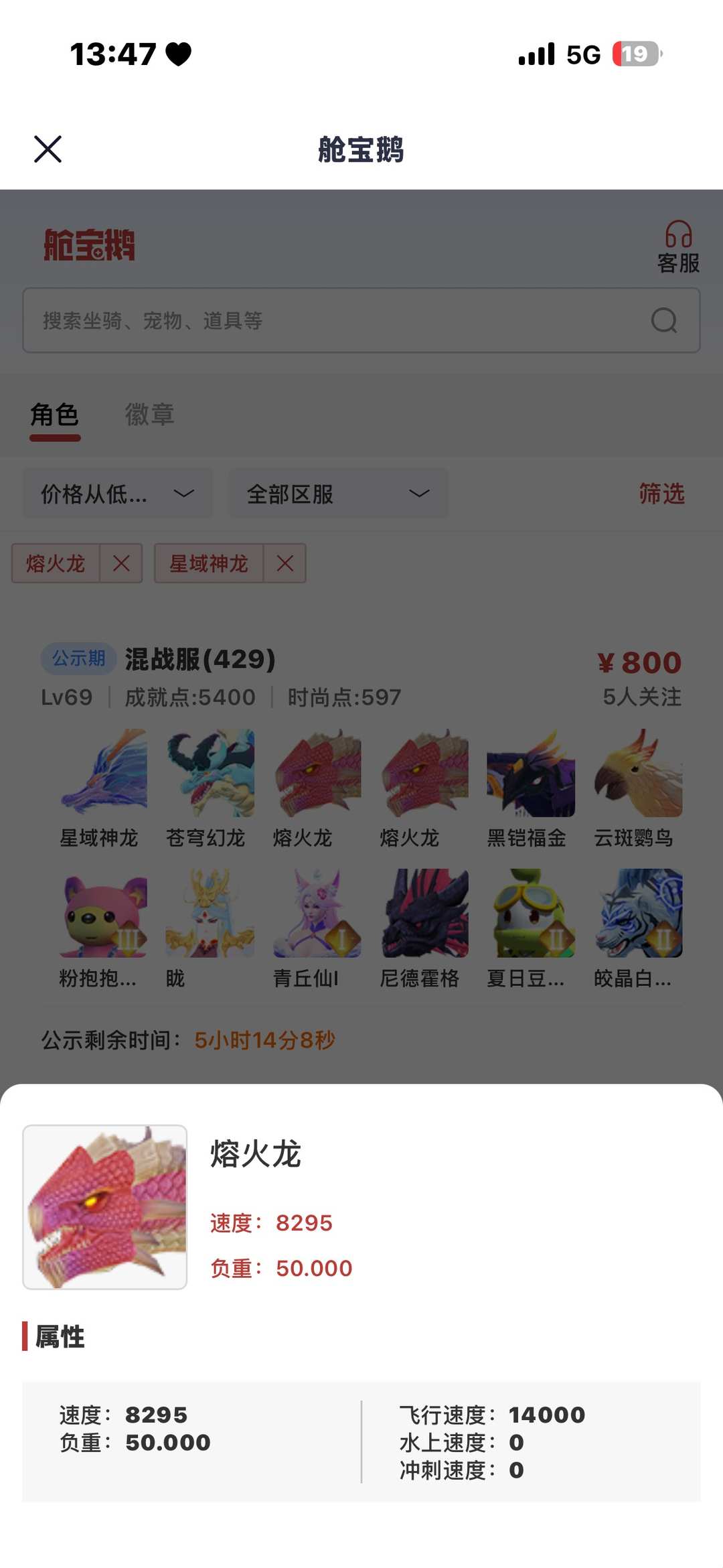This screenshot has height=1568, width=723.
Task: Select the 星域神龙 pet thumbnail icon
Action: 100,777
